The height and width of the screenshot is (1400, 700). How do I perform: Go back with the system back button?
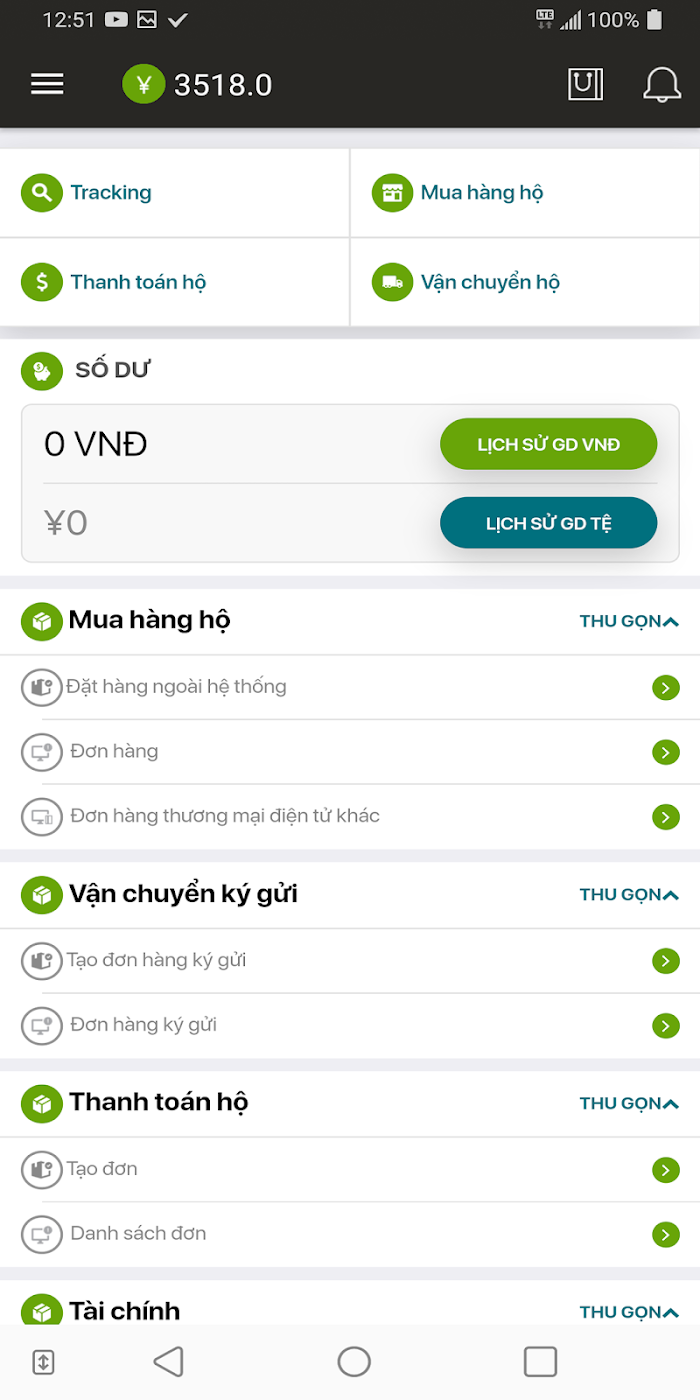(x=169, y=1362)
